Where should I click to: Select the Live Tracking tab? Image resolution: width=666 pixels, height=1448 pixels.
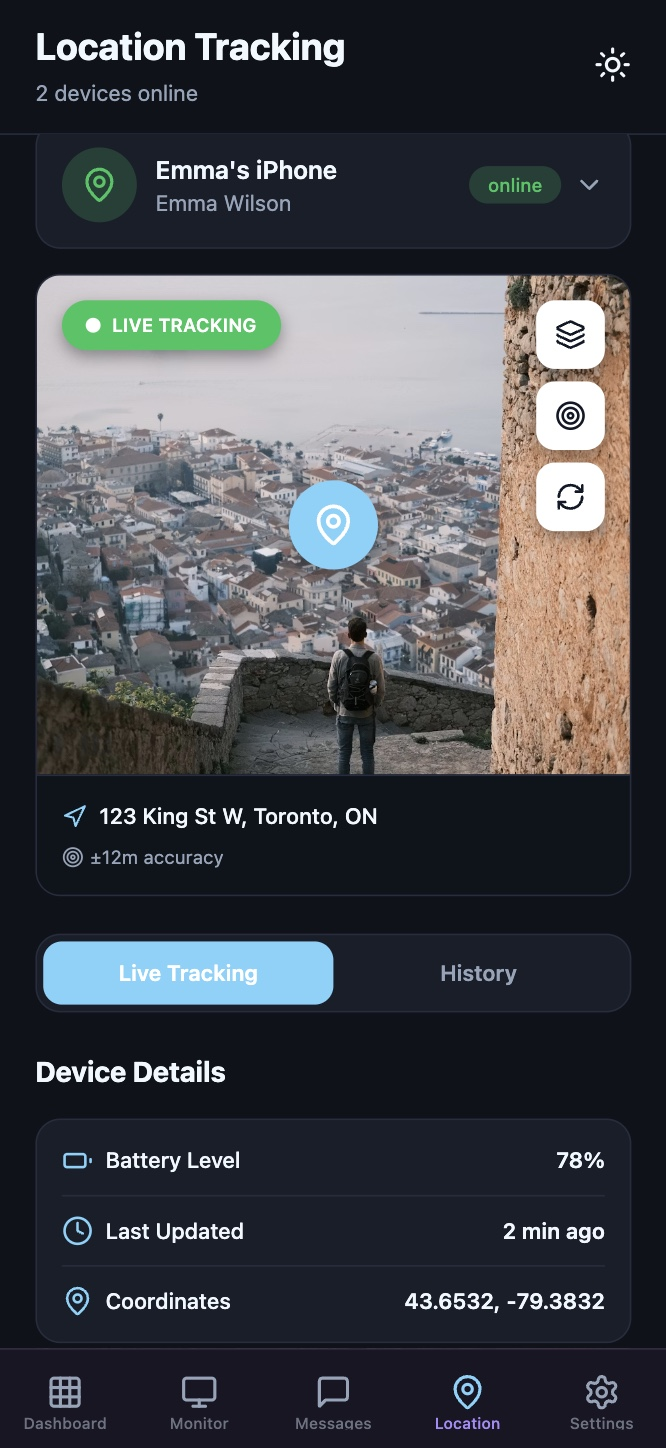[188, 973]
